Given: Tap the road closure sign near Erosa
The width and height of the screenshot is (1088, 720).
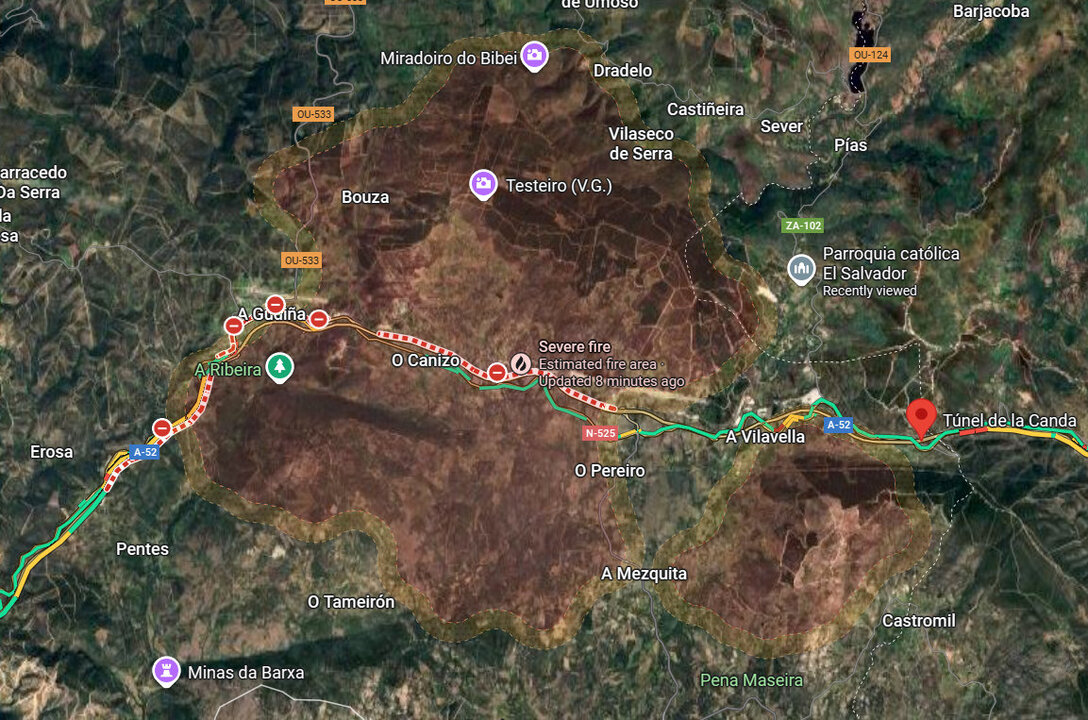Looking at the screenshot, I should click(x=161, y=428).
